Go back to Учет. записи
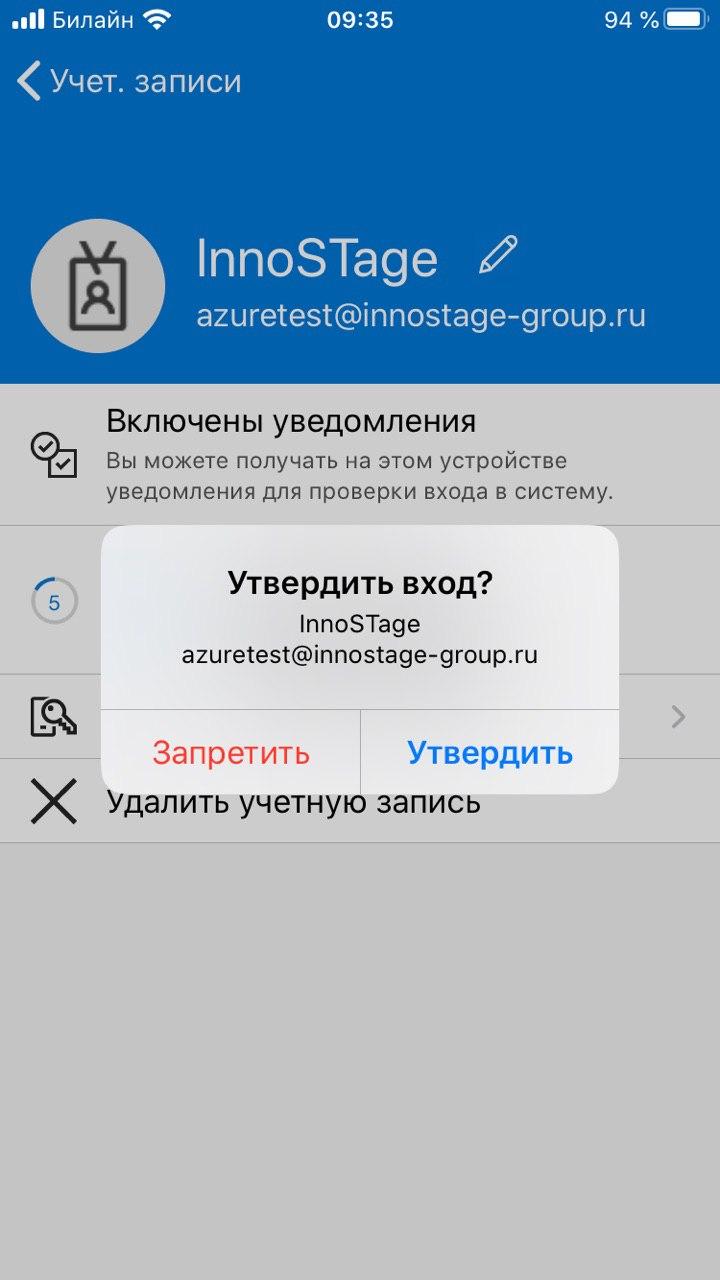720x1280 pixels. [130, 81]
